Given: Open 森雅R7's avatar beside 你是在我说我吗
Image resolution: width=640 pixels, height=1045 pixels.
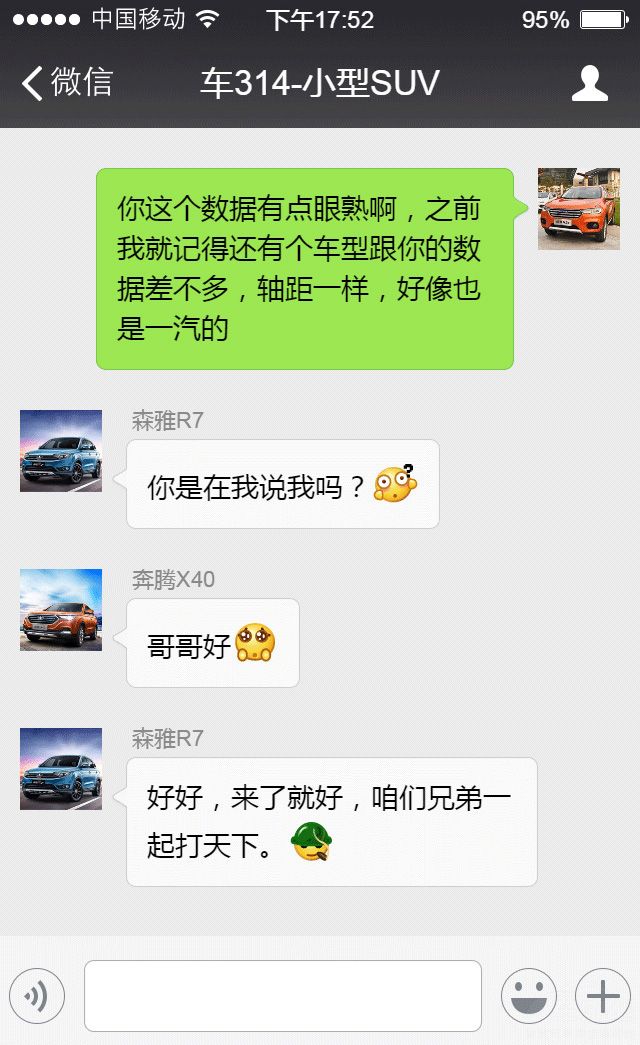Looking at the screenshot, I should pyautogui.click(x=61, y=451).
